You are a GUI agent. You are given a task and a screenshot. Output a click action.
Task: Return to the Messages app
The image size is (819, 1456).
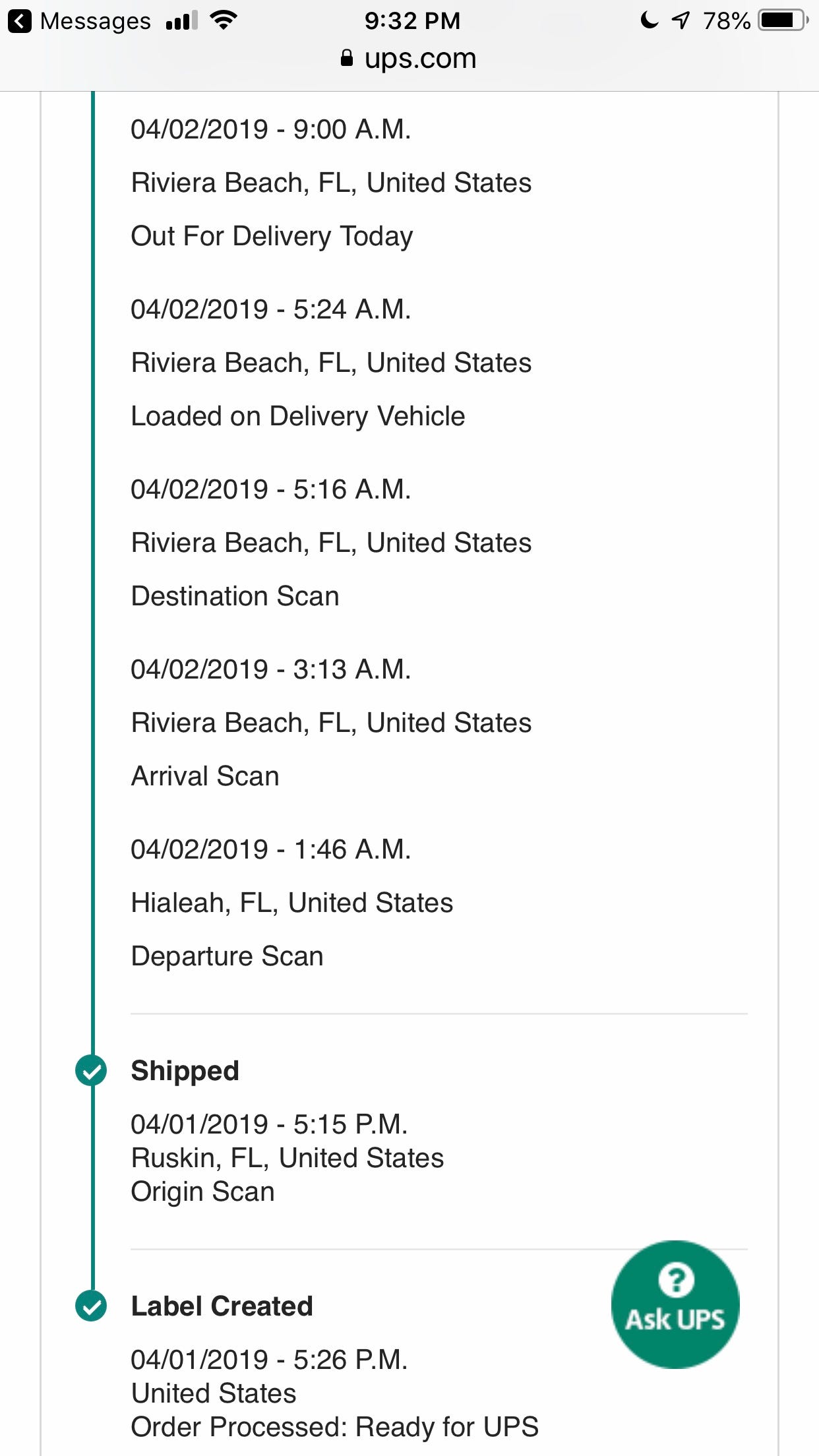(x=80, y=21)
